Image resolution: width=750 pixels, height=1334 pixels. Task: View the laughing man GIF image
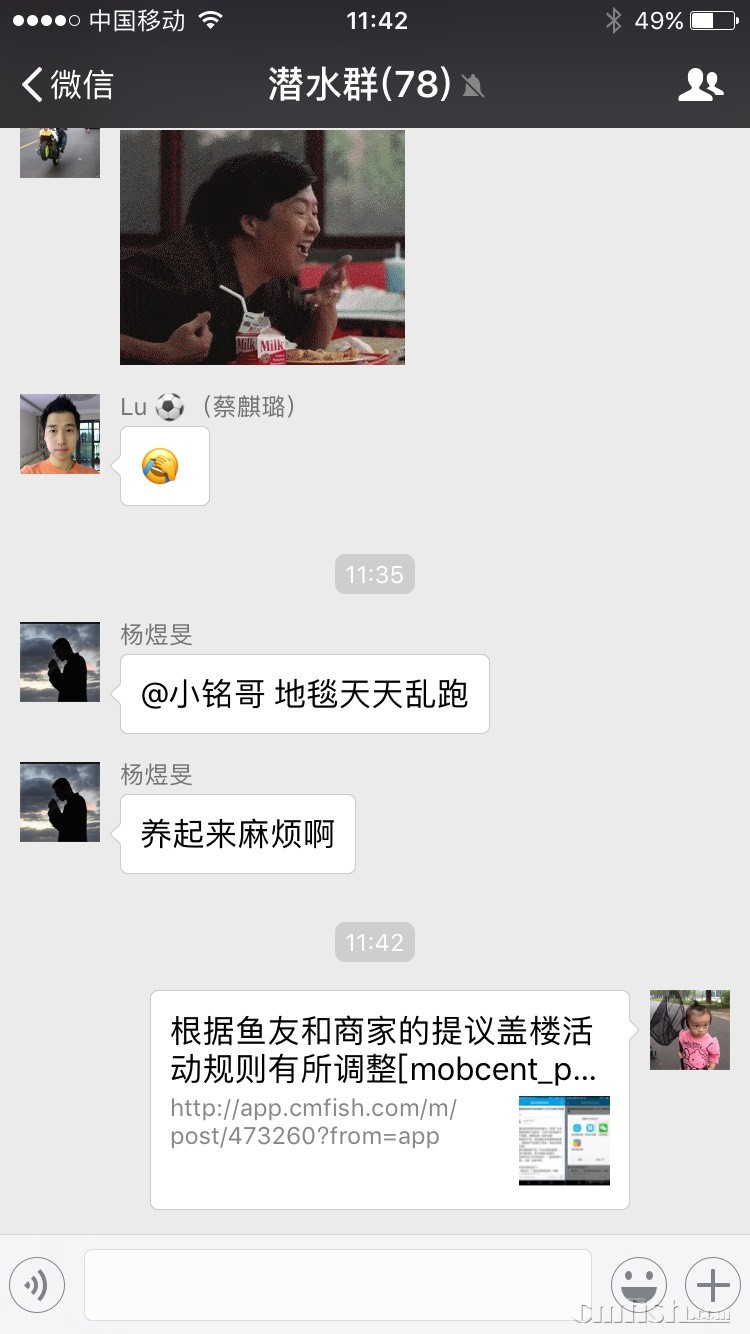(262, 247)
